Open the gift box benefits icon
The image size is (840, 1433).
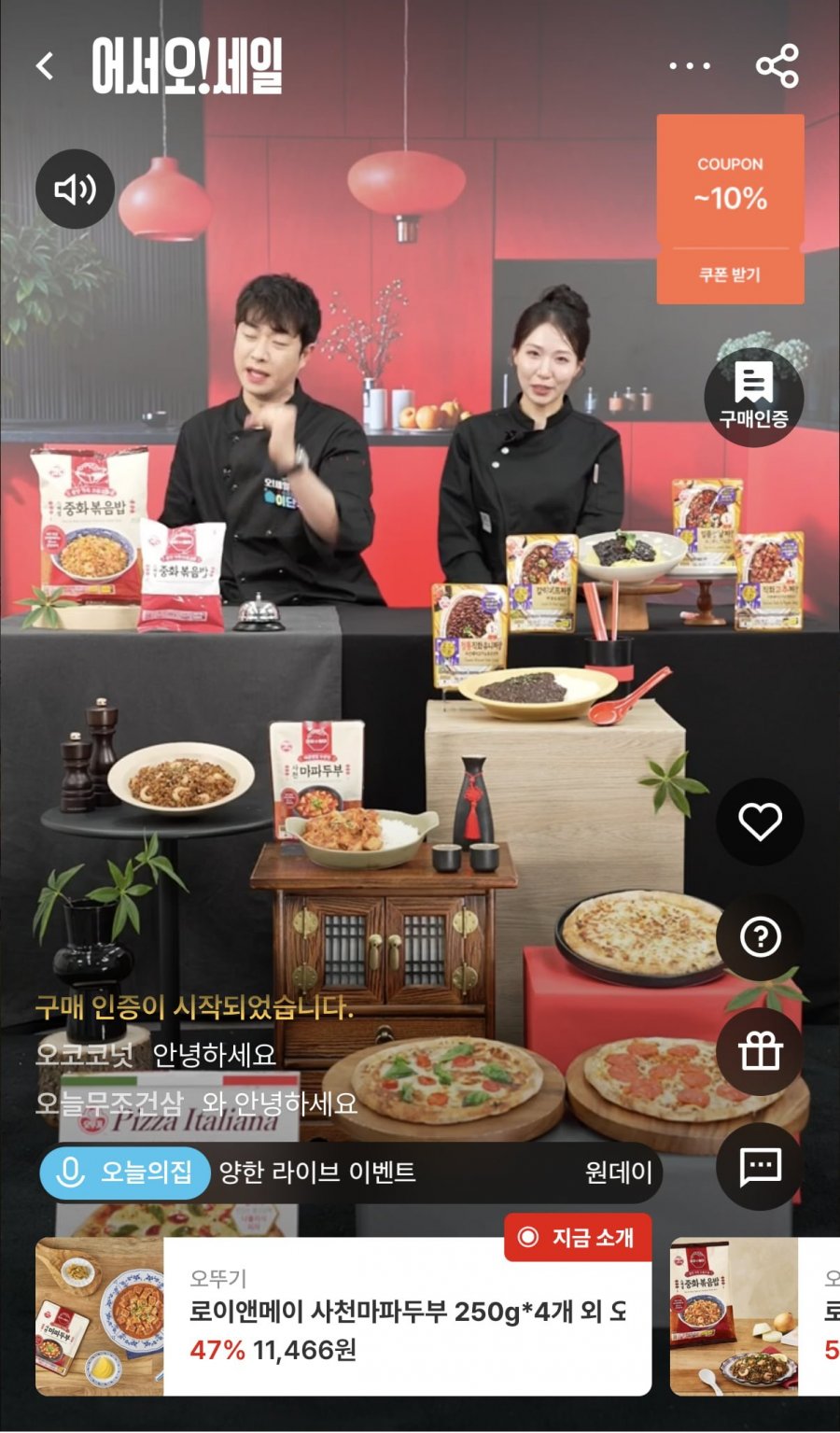click(x=760, y=1051)
